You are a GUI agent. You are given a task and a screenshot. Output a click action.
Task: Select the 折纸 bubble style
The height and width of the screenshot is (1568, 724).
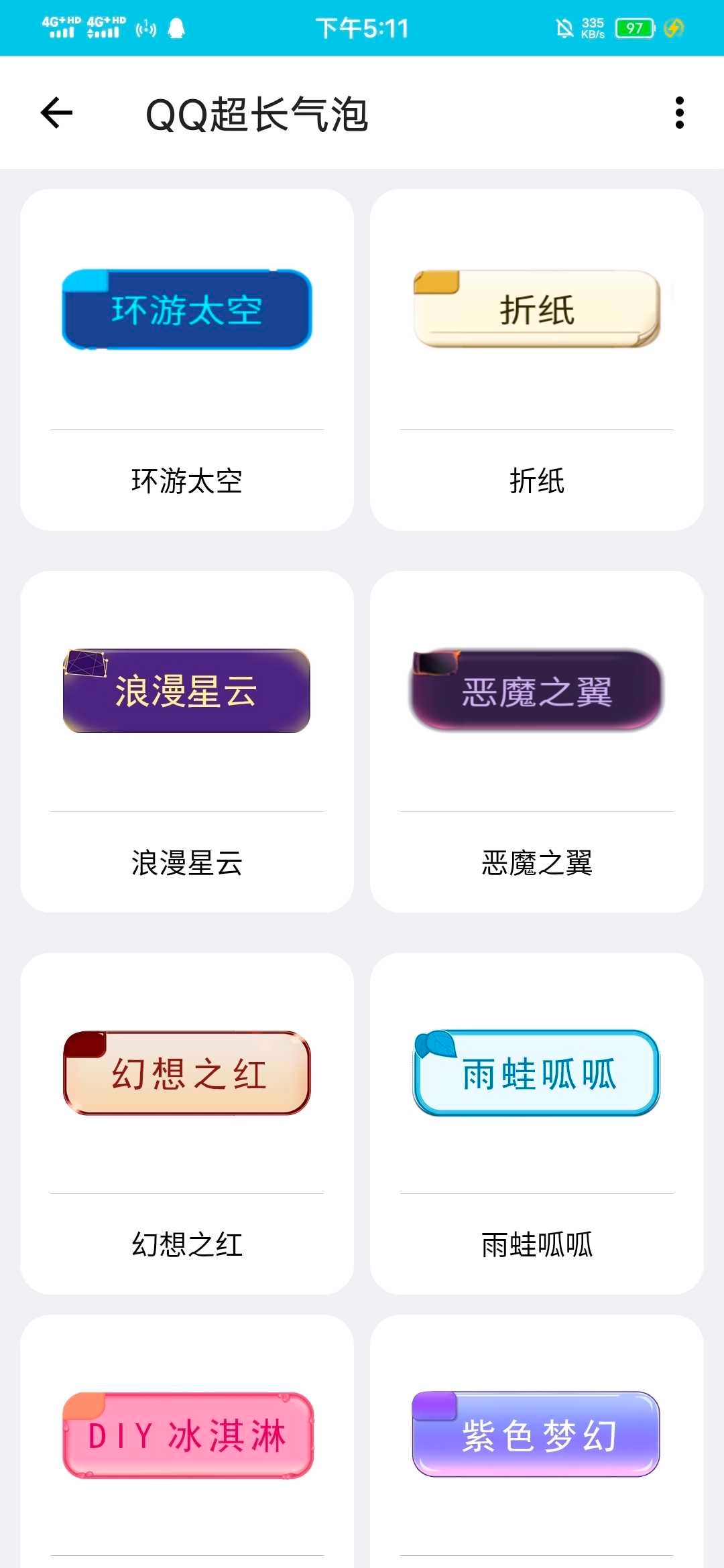point(536,360)
